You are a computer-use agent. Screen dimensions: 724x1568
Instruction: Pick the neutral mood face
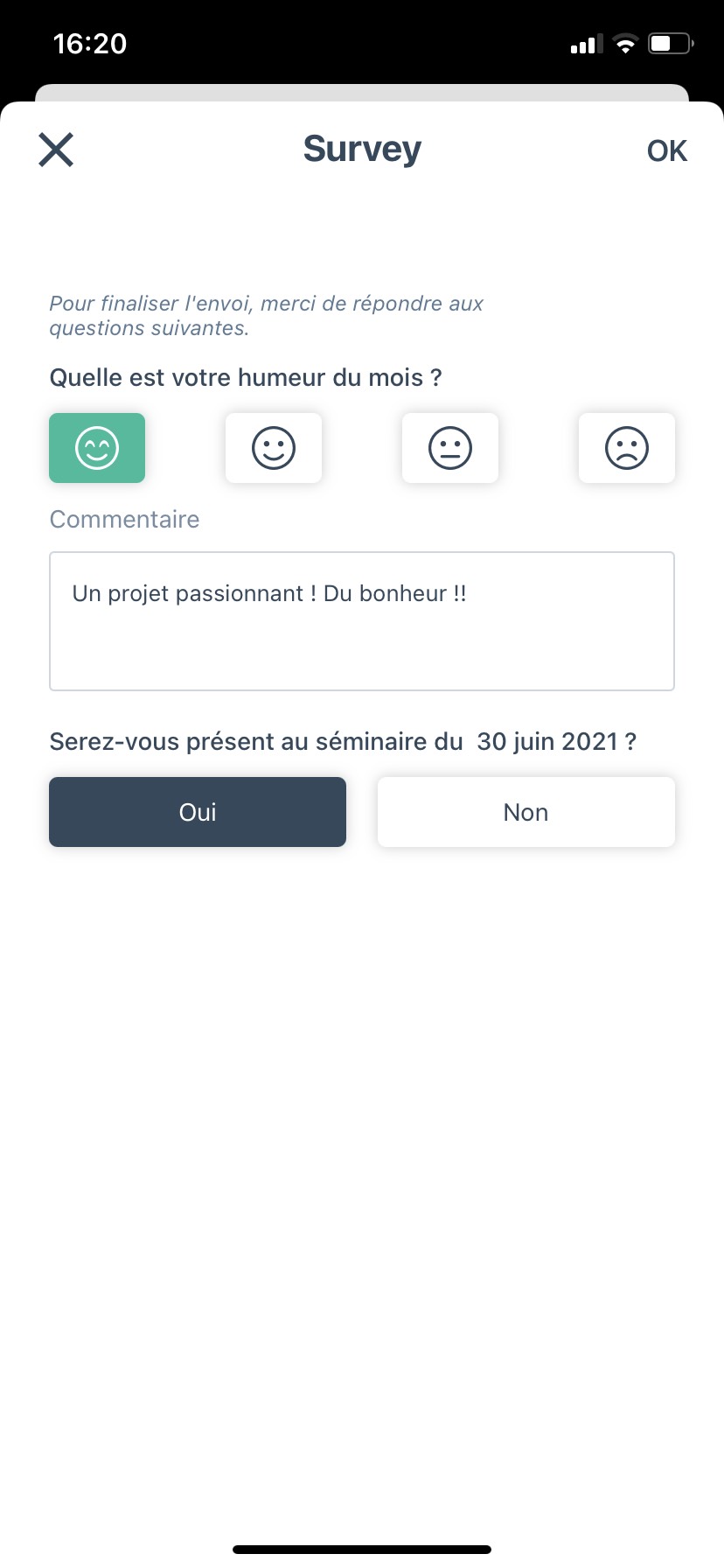coord(450,448)
